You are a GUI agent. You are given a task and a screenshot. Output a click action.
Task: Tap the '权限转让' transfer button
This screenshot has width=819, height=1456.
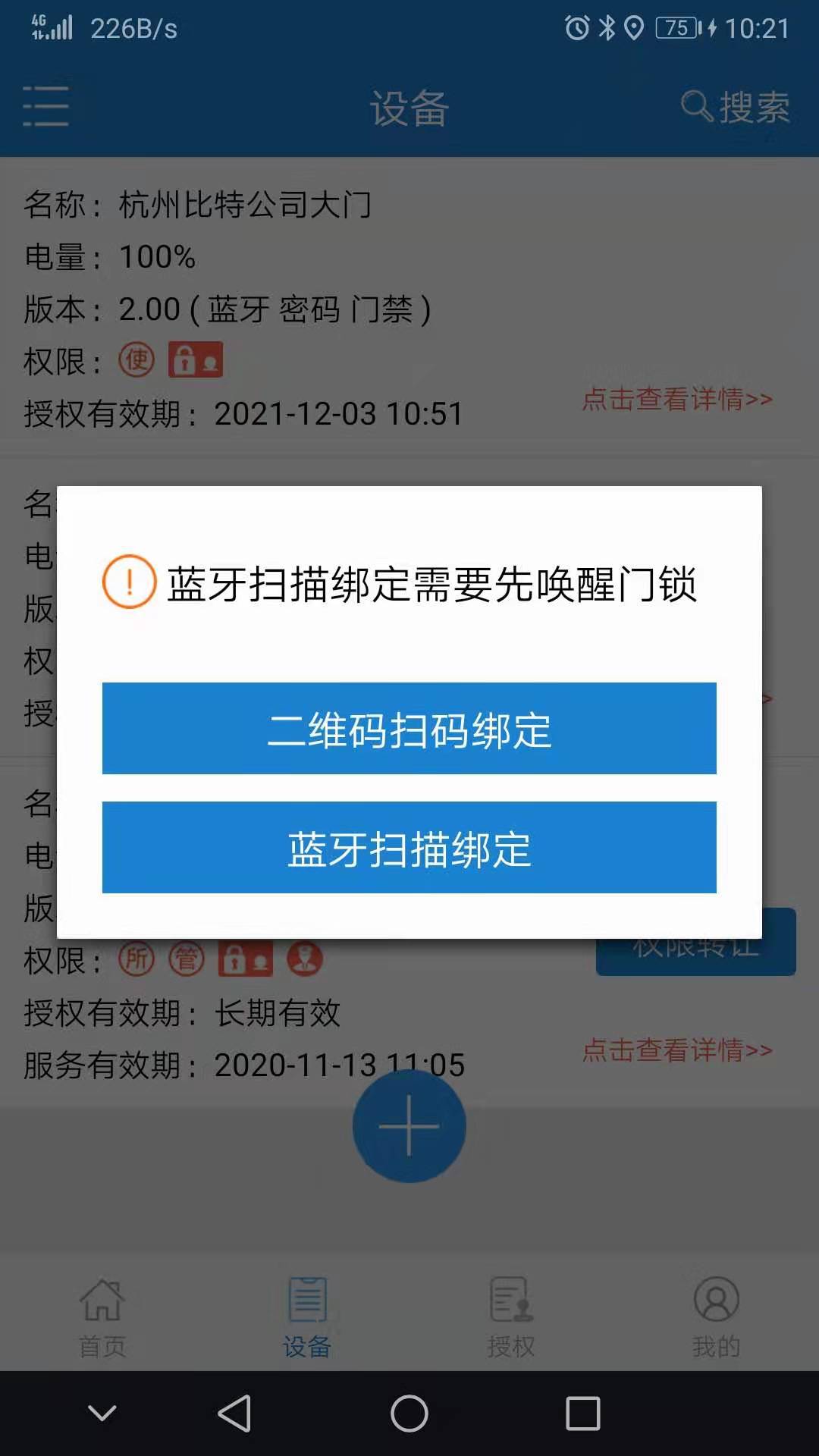tap(695, 940)
